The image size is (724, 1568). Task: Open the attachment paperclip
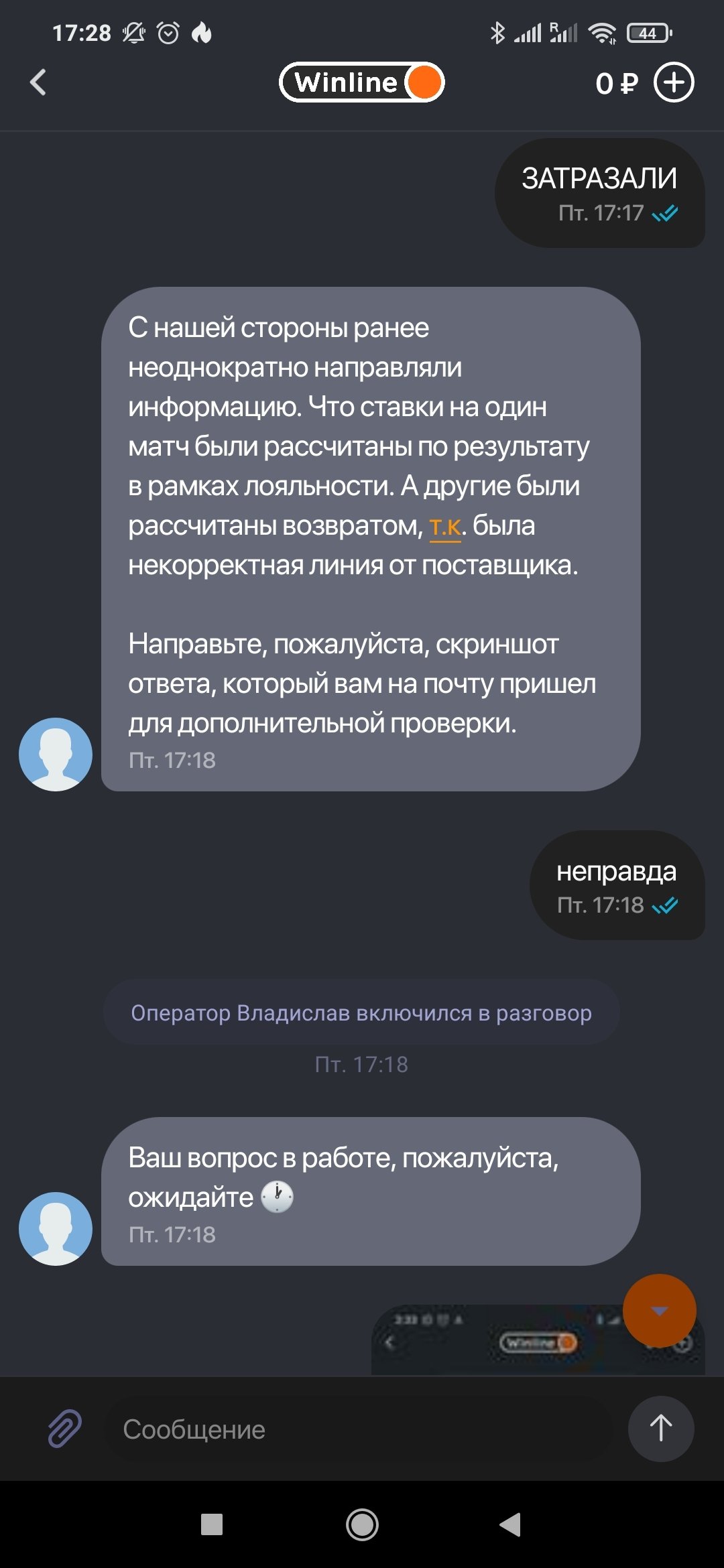coord(64,1429)
